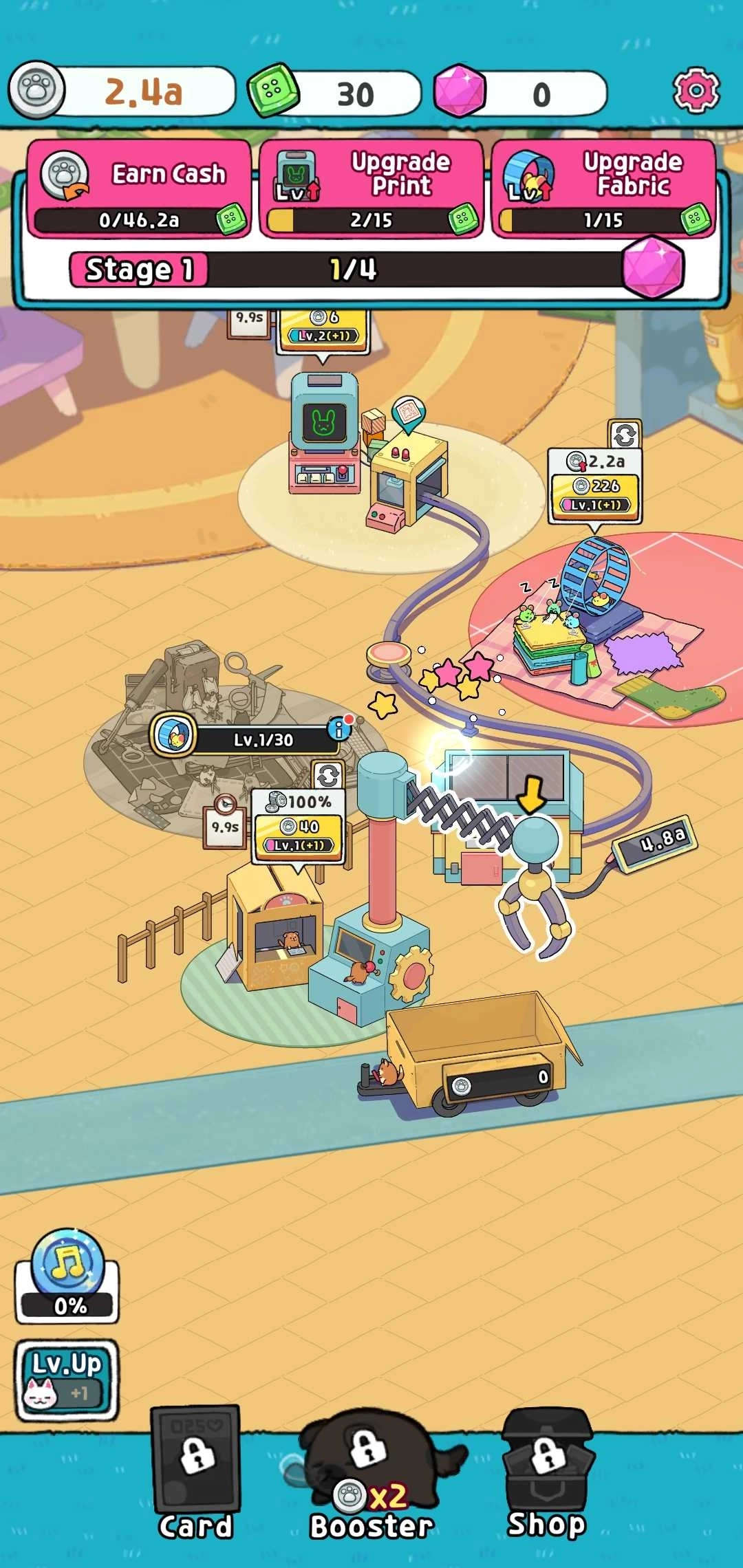Open the settings gear
This screenshot has width=743, height=1568.
[x=696, y=90]
